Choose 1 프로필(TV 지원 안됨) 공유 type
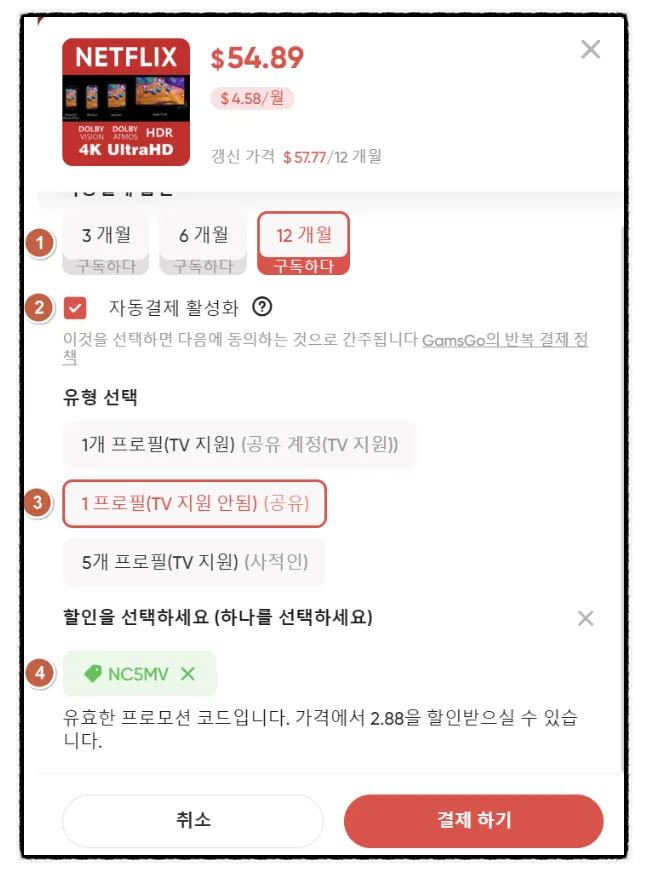Viewport: 648px width, 876px height. [194, 504]
